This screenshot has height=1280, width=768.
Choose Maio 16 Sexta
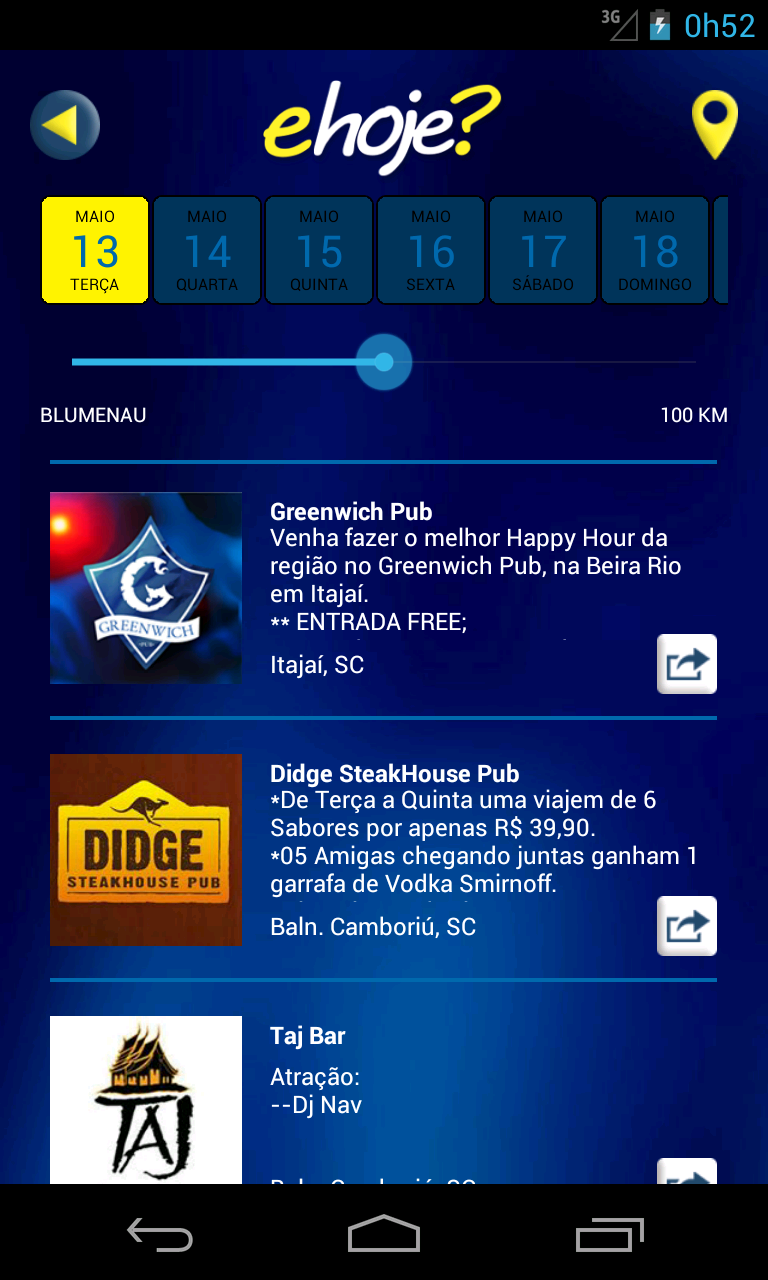pyautogui.click(x=431, y=250)
